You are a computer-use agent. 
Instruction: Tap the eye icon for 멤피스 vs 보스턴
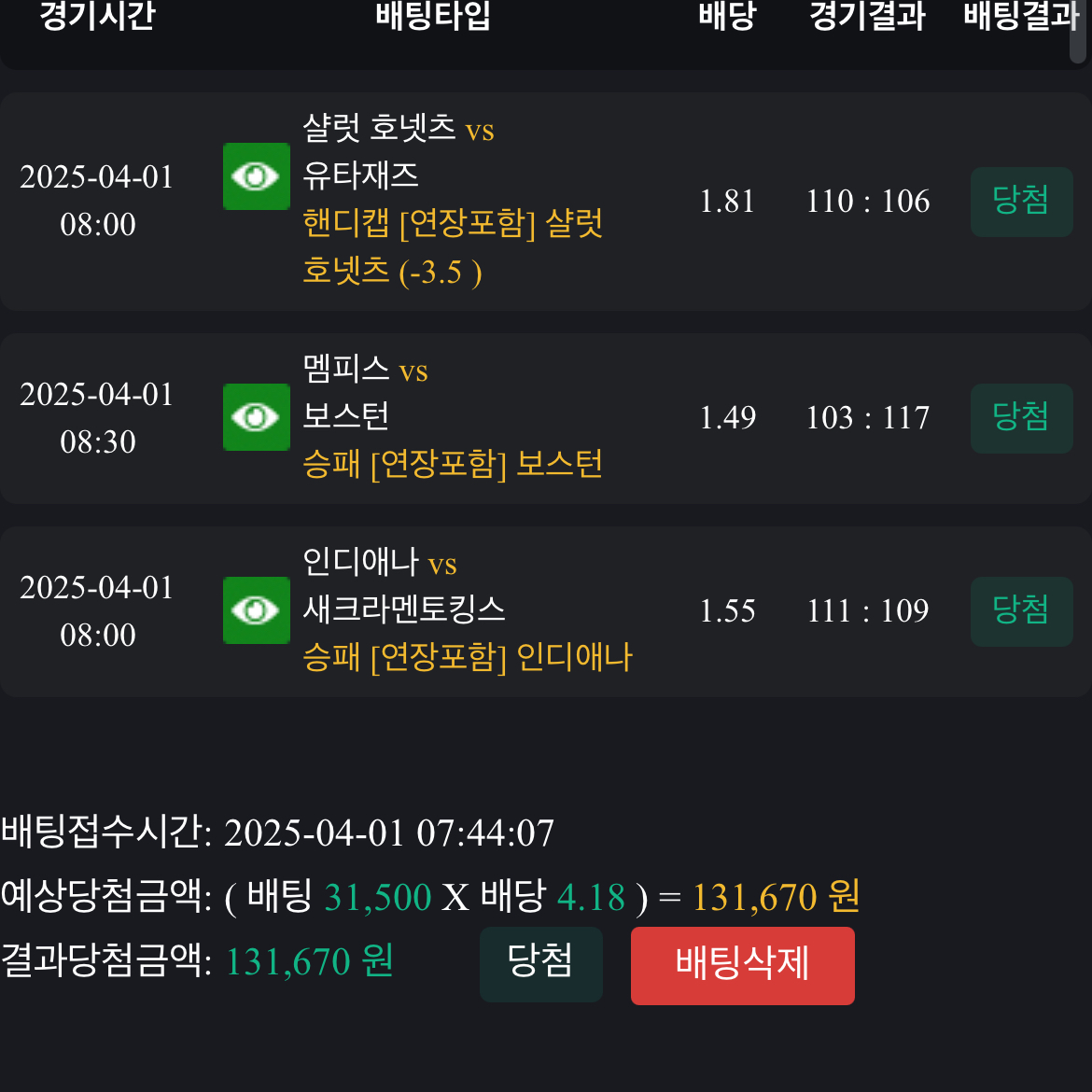pos(256,417)
